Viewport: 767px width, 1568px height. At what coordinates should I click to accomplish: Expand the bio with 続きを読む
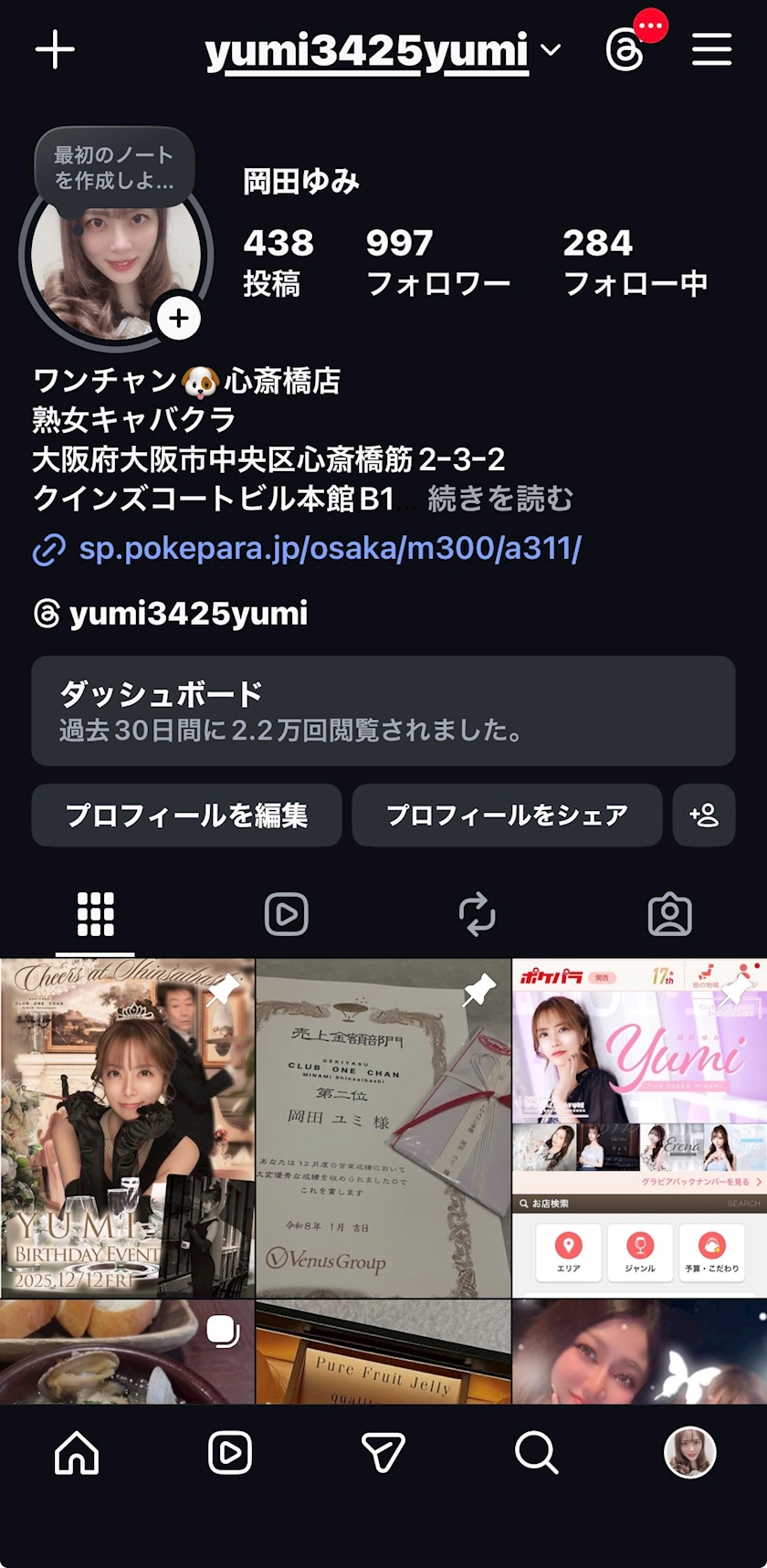500,499
